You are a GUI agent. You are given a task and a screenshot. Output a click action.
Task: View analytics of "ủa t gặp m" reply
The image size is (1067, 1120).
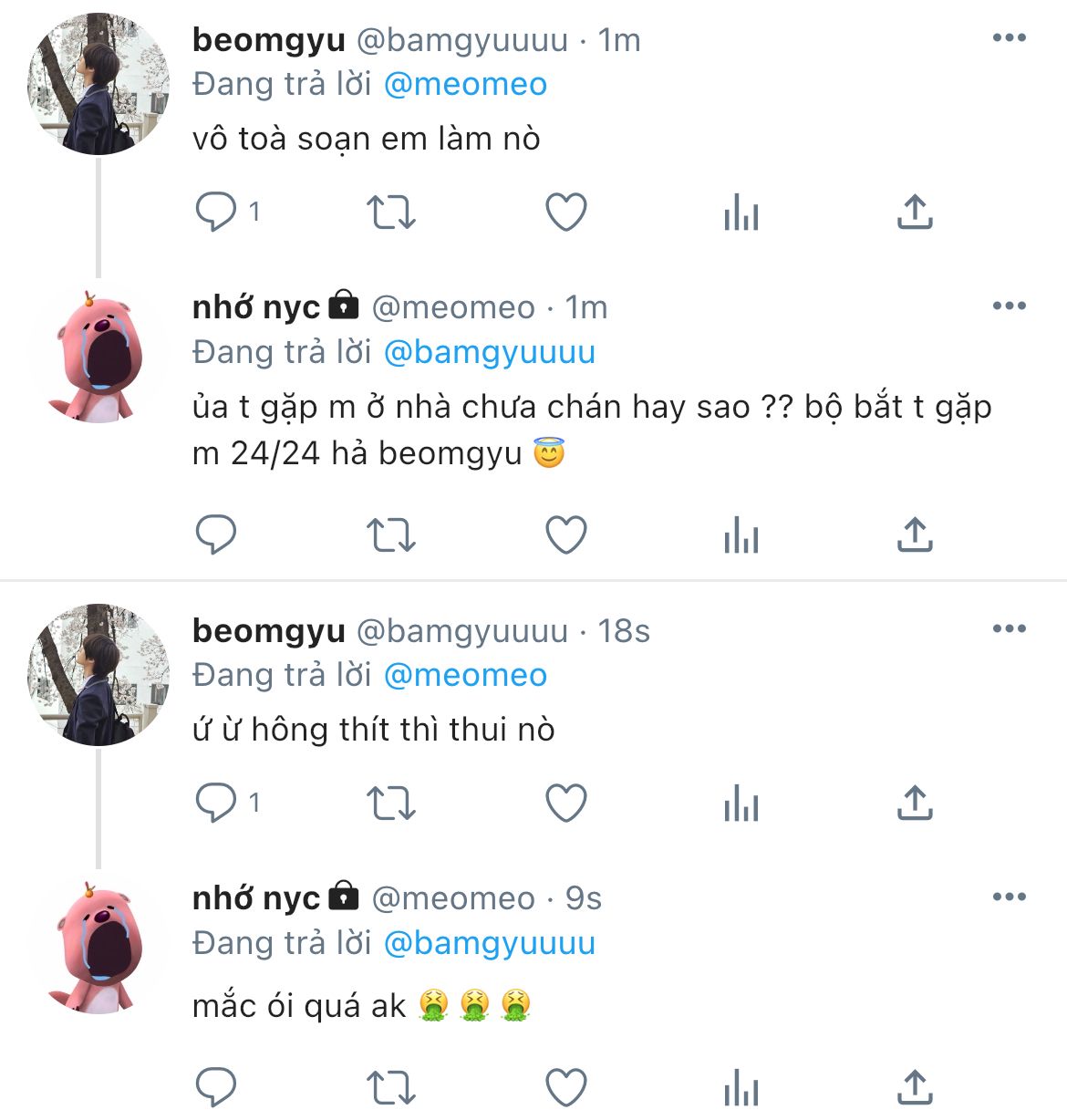(x=741, y=534)
